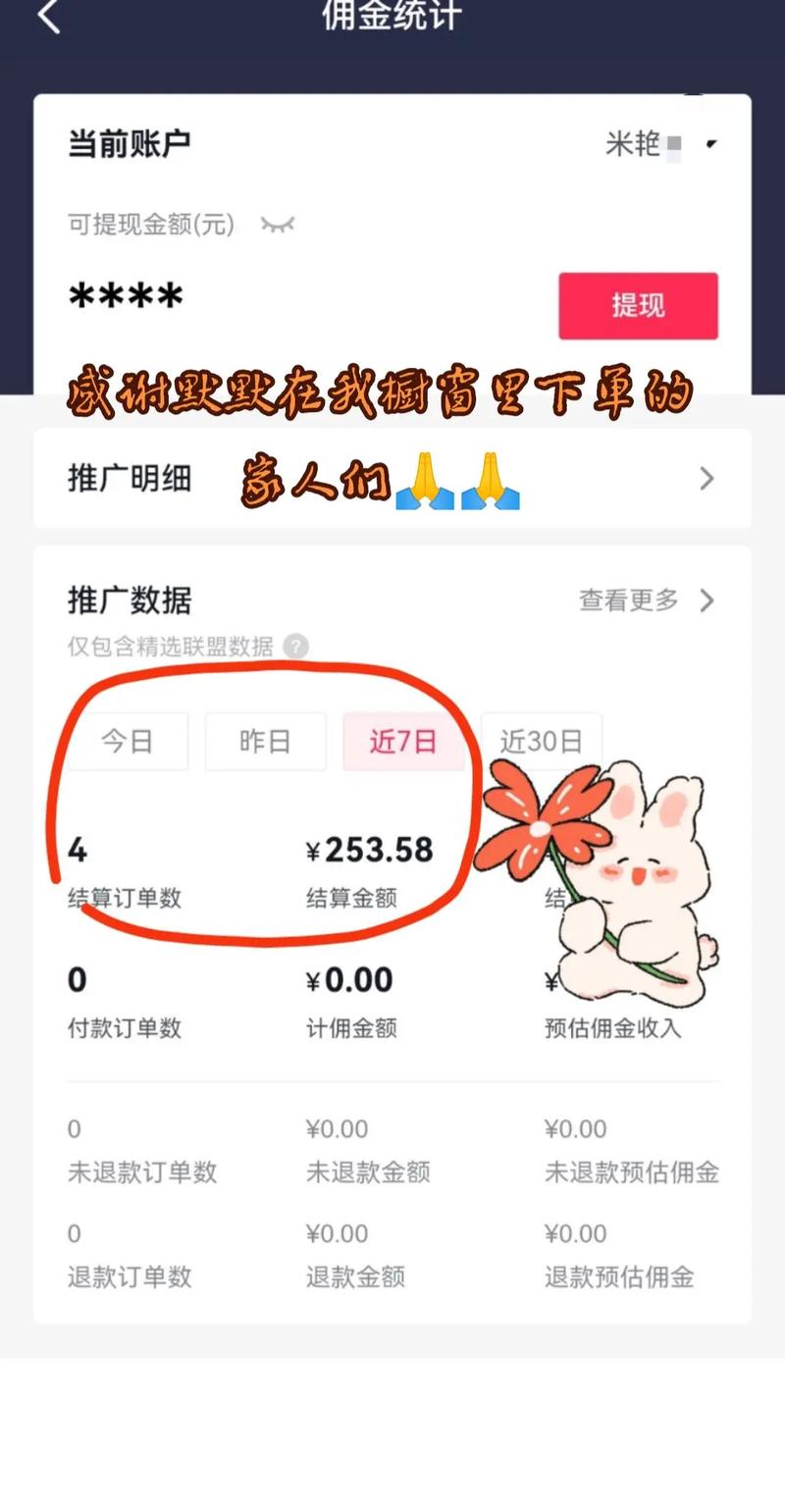Reveal the hidden withdrawable amount
Viewport: 785px width, 1512px height.
278,225
